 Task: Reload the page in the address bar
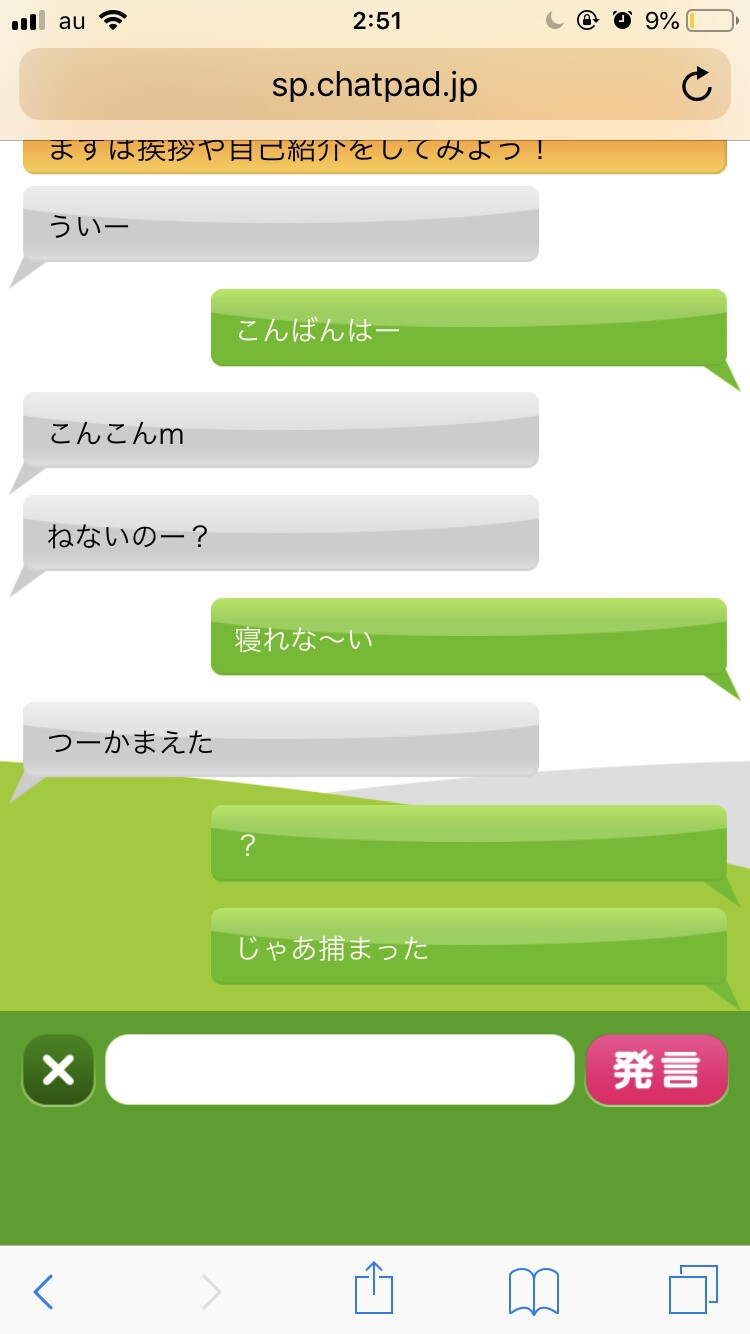tap(696, 85)
